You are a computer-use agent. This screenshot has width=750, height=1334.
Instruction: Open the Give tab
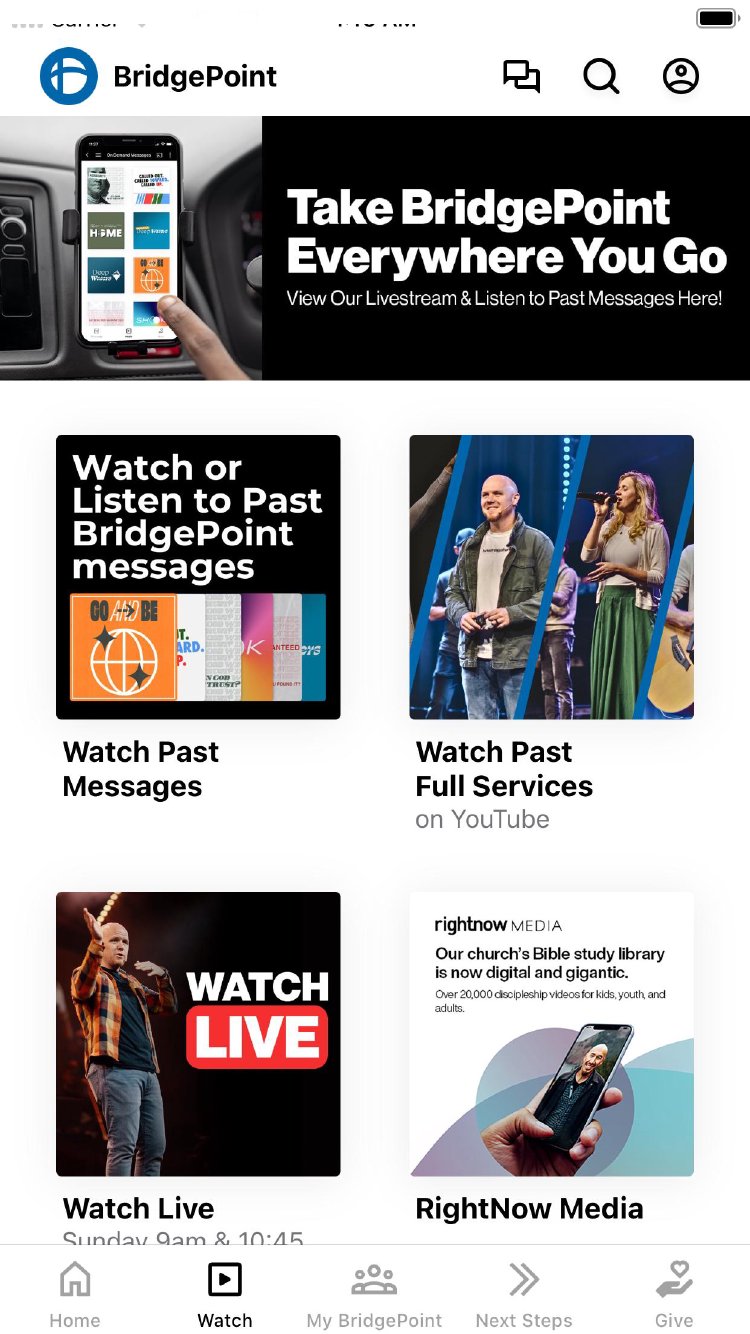(x=674, y=1294)
